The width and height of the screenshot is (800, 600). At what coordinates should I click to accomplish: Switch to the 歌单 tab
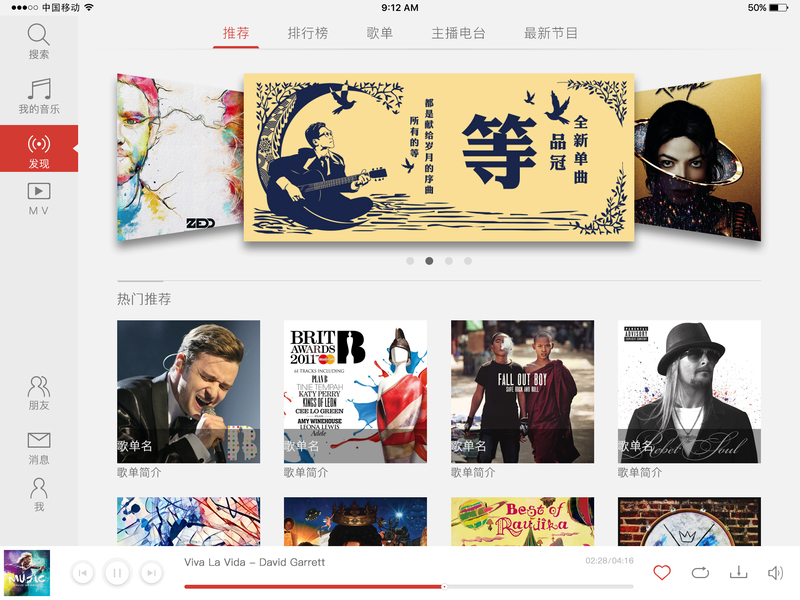click(x=380, y=33)
